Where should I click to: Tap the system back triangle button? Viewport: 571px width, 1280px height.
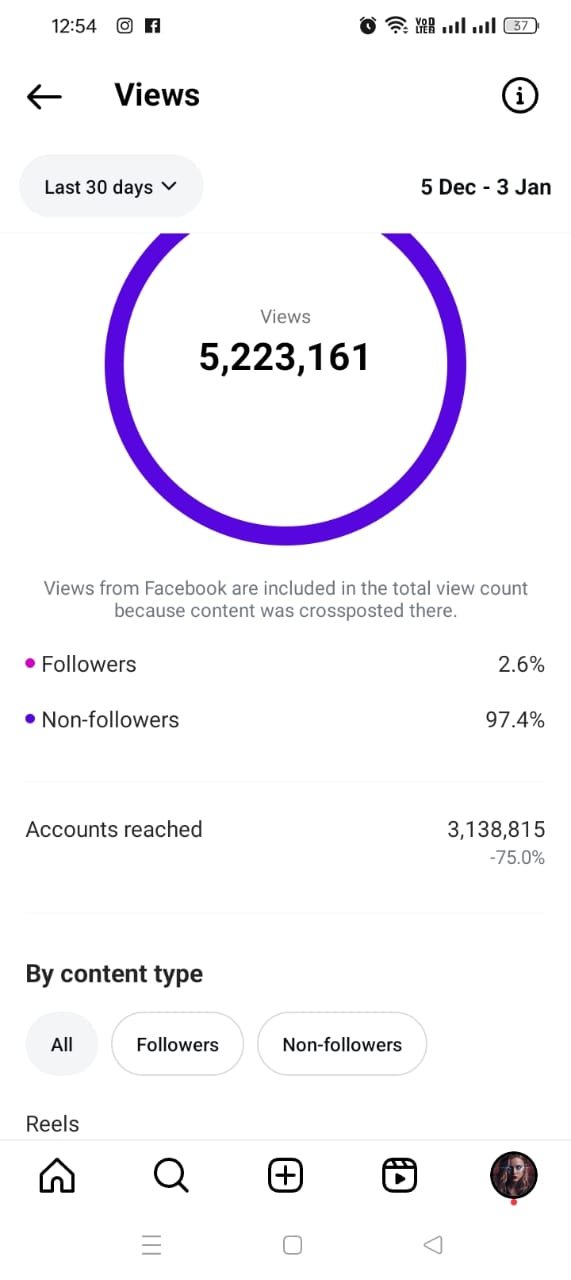[433, 1245]
